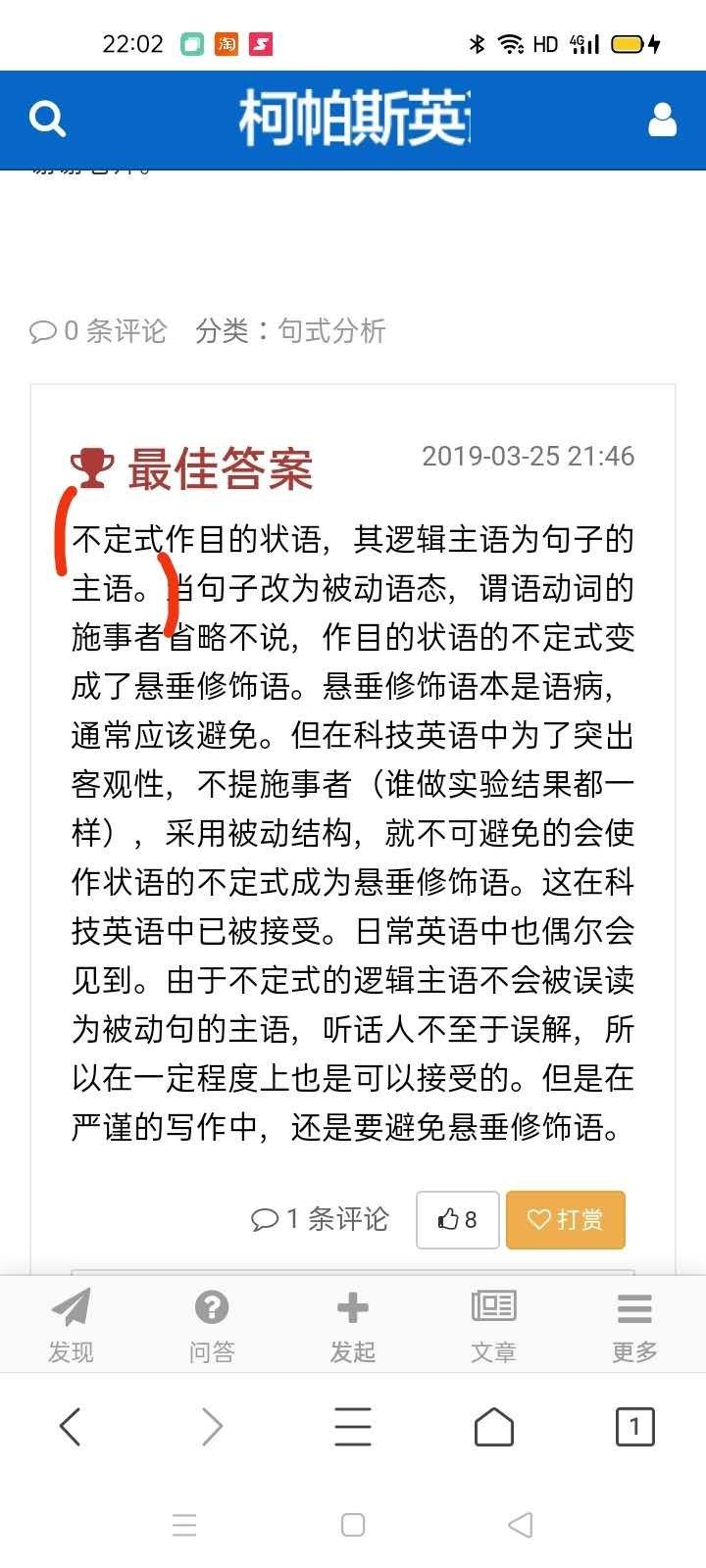Go to browser home page
Viewport: 706px width, 1568px height.
493,1427
